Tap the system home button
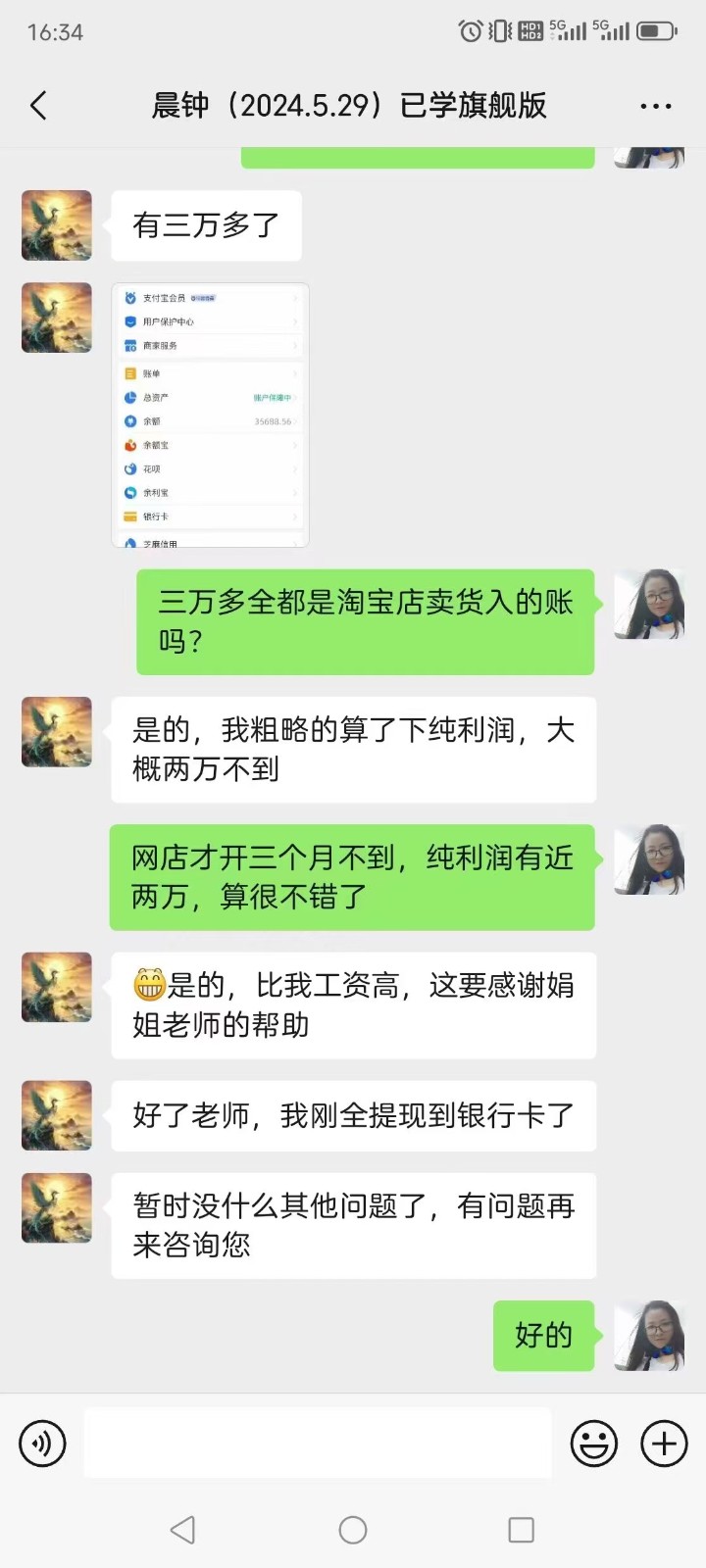Image resolution: width=706 pixels, height=1568 pixels. click(353, 1530)
